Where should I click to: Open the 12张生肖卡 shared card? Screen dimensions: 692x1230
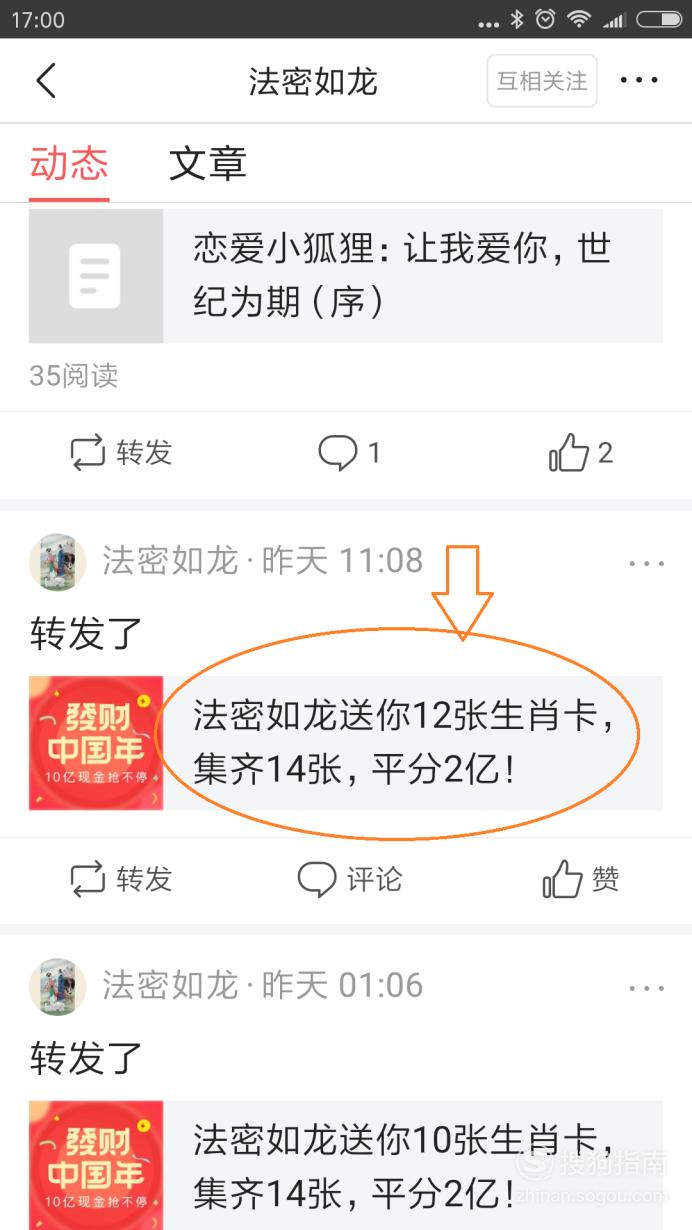(346, 743)
